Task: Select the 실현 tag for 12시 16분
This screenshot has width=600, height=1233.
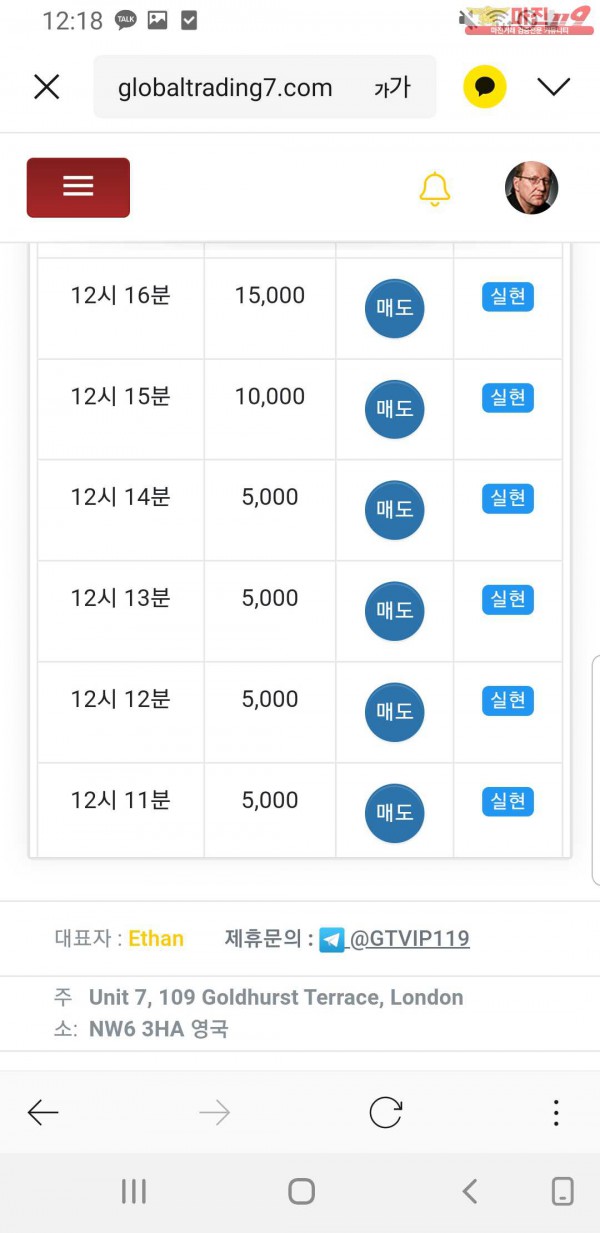Action: [x=508, y=297]
